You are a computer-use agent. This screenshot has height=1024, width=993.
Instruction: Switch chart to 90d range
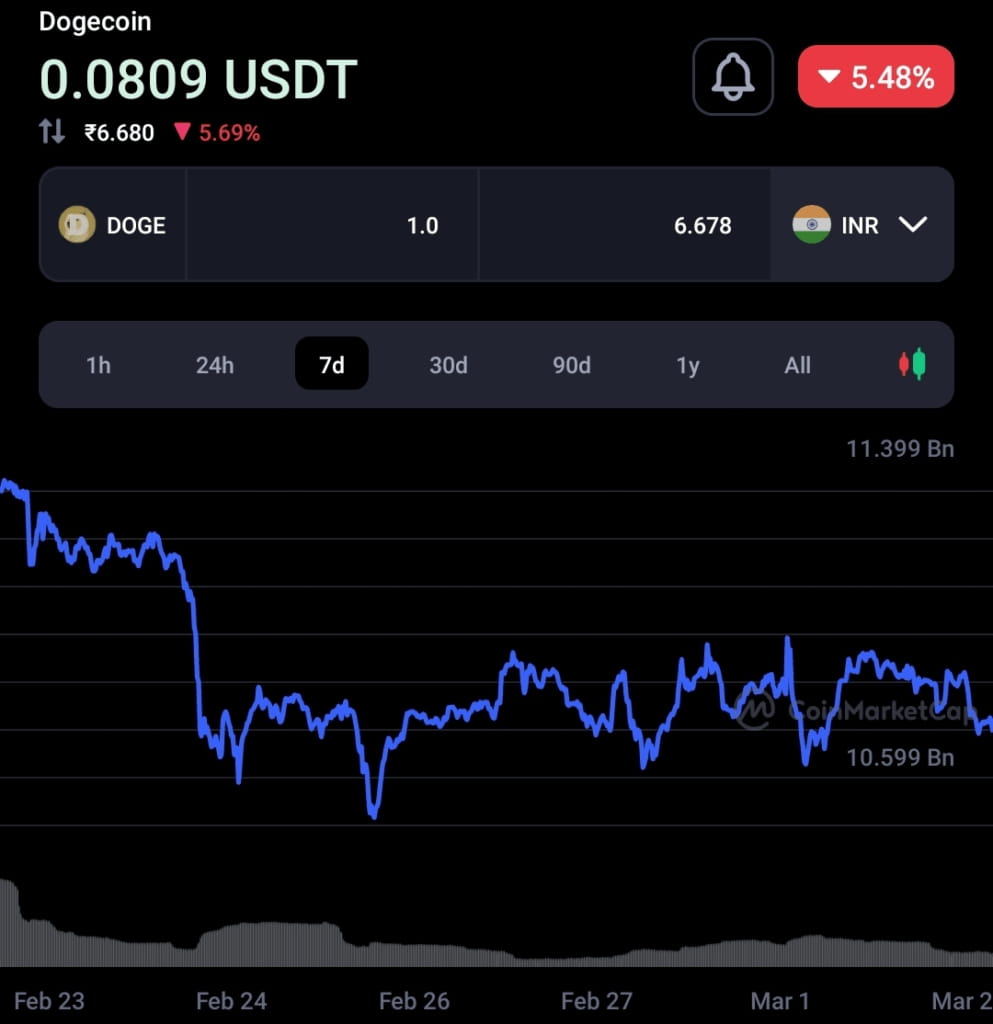click(x=571, y=365)
